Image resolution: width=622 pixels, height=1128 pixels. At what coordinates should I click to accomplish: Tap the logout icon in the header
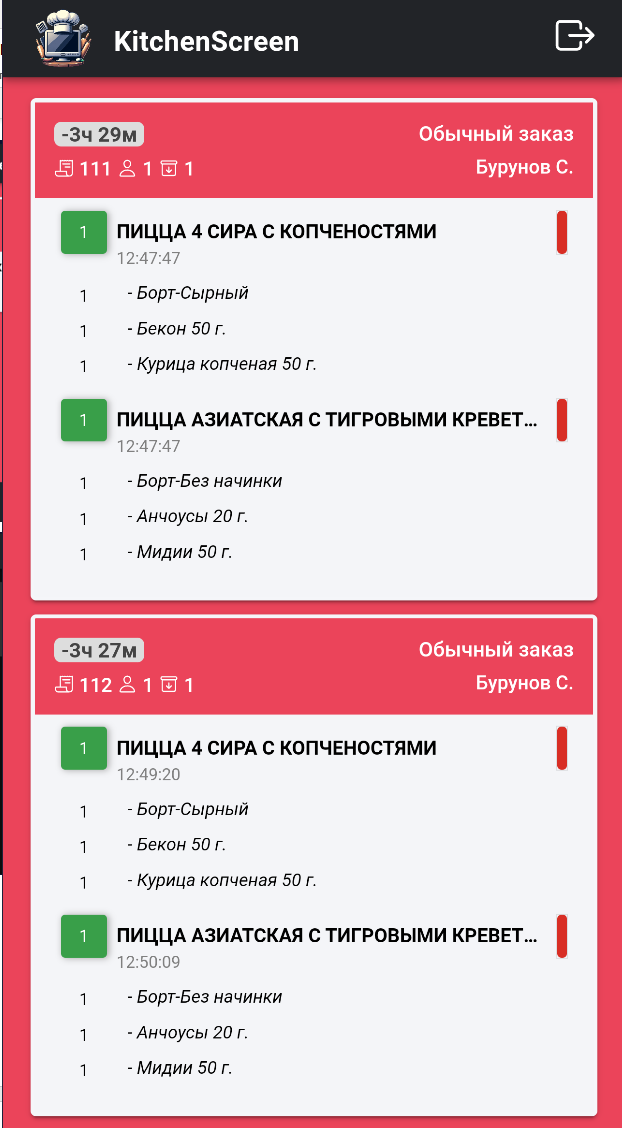point(575,35)
